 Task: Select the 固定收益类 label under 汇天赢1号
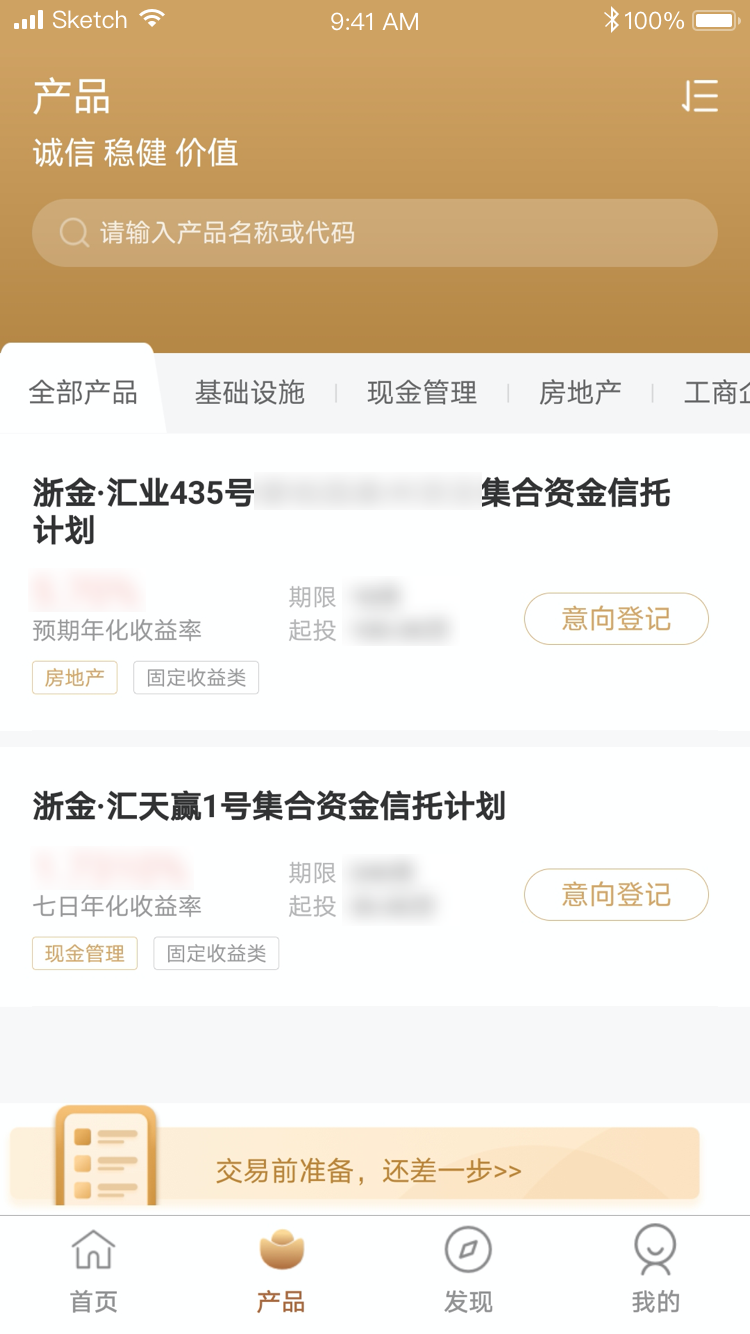215,953
